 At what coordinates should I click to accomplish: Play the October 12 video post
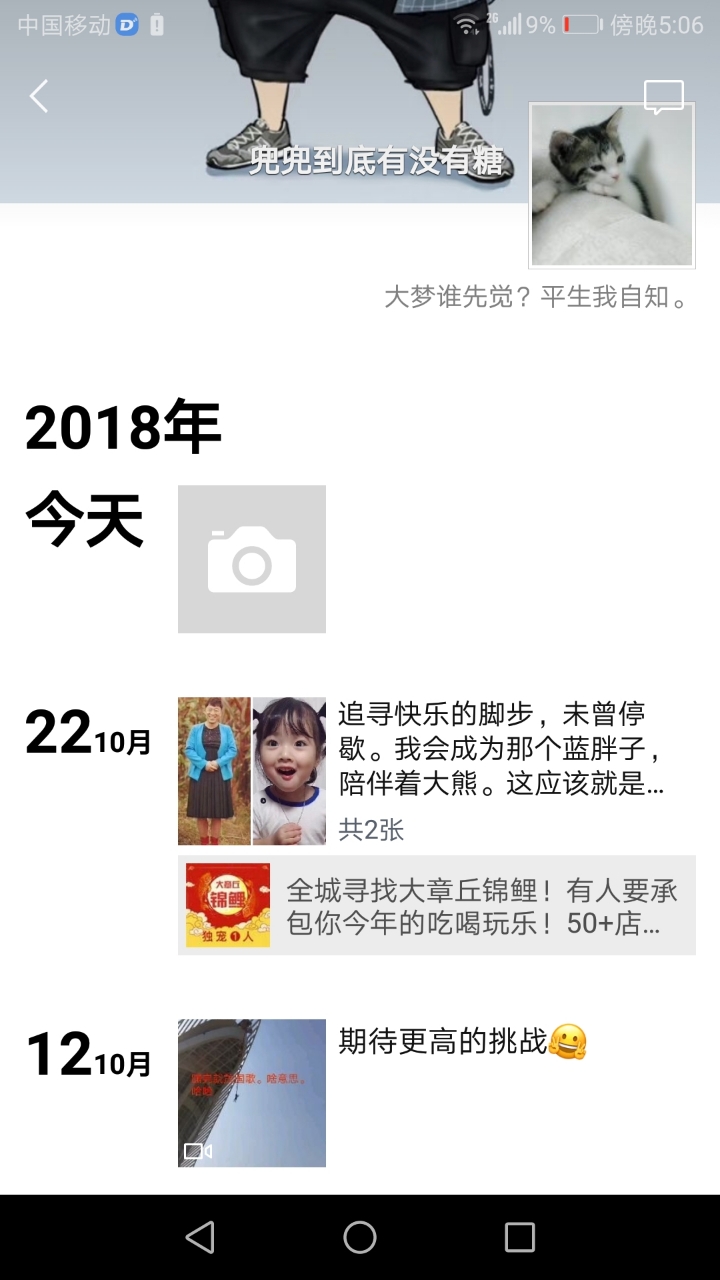tap(252, 1093)
